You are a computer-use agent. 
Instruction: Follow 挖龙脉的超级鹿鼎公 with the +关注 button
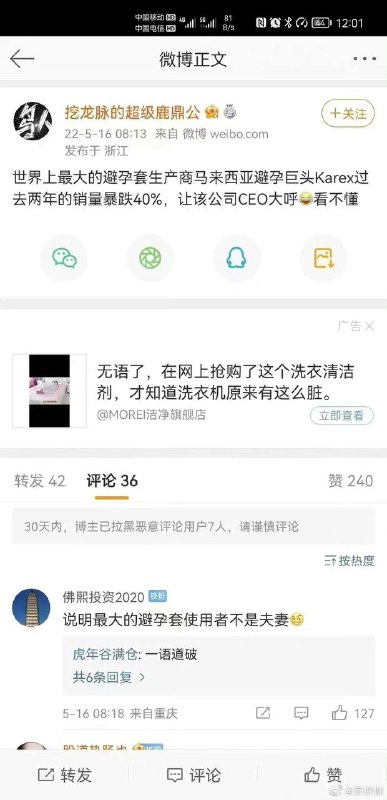pos(348,113)
